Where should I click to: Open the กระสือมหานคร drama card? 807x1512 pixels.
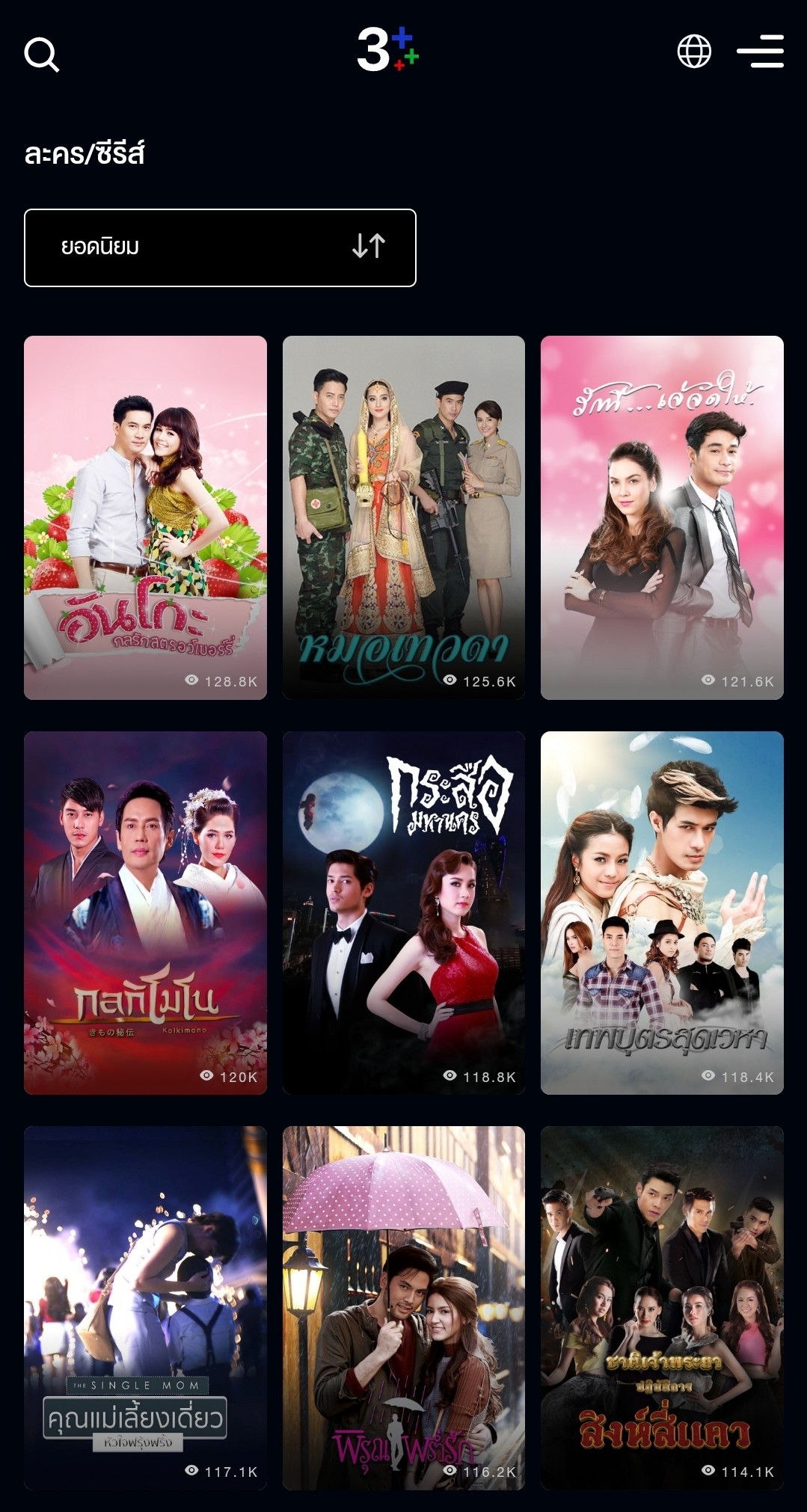[x=404, y=913]
